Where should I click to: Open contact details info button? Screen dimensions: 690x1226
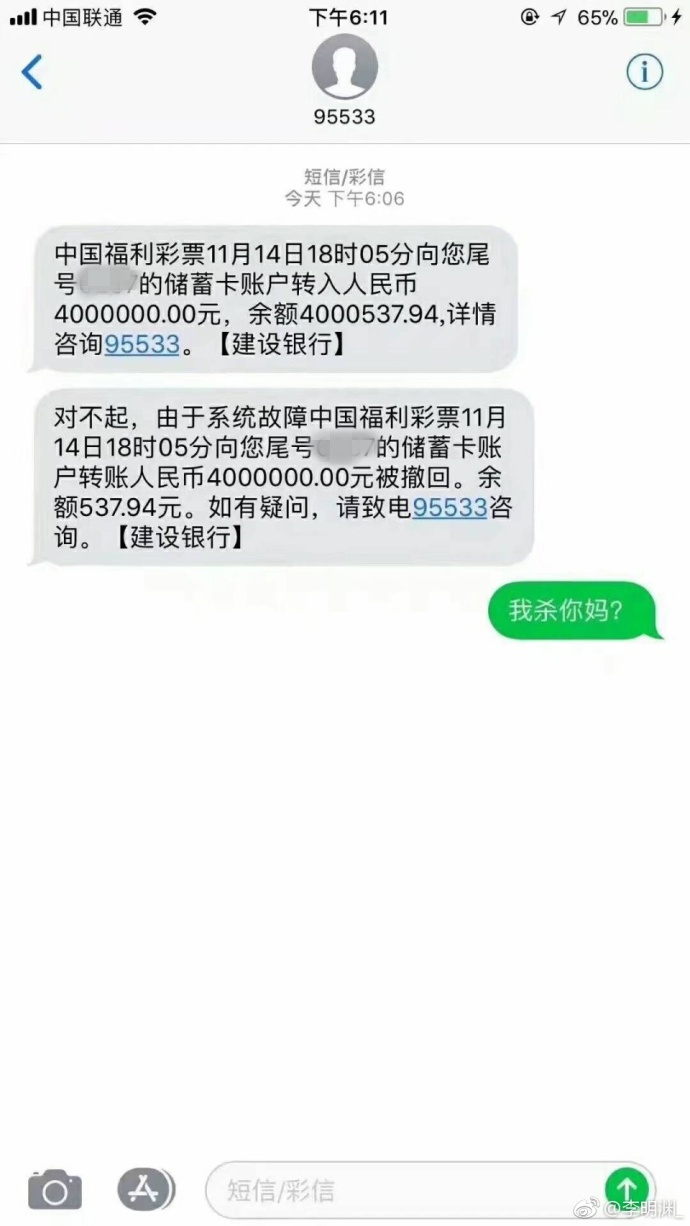[645, 72]
